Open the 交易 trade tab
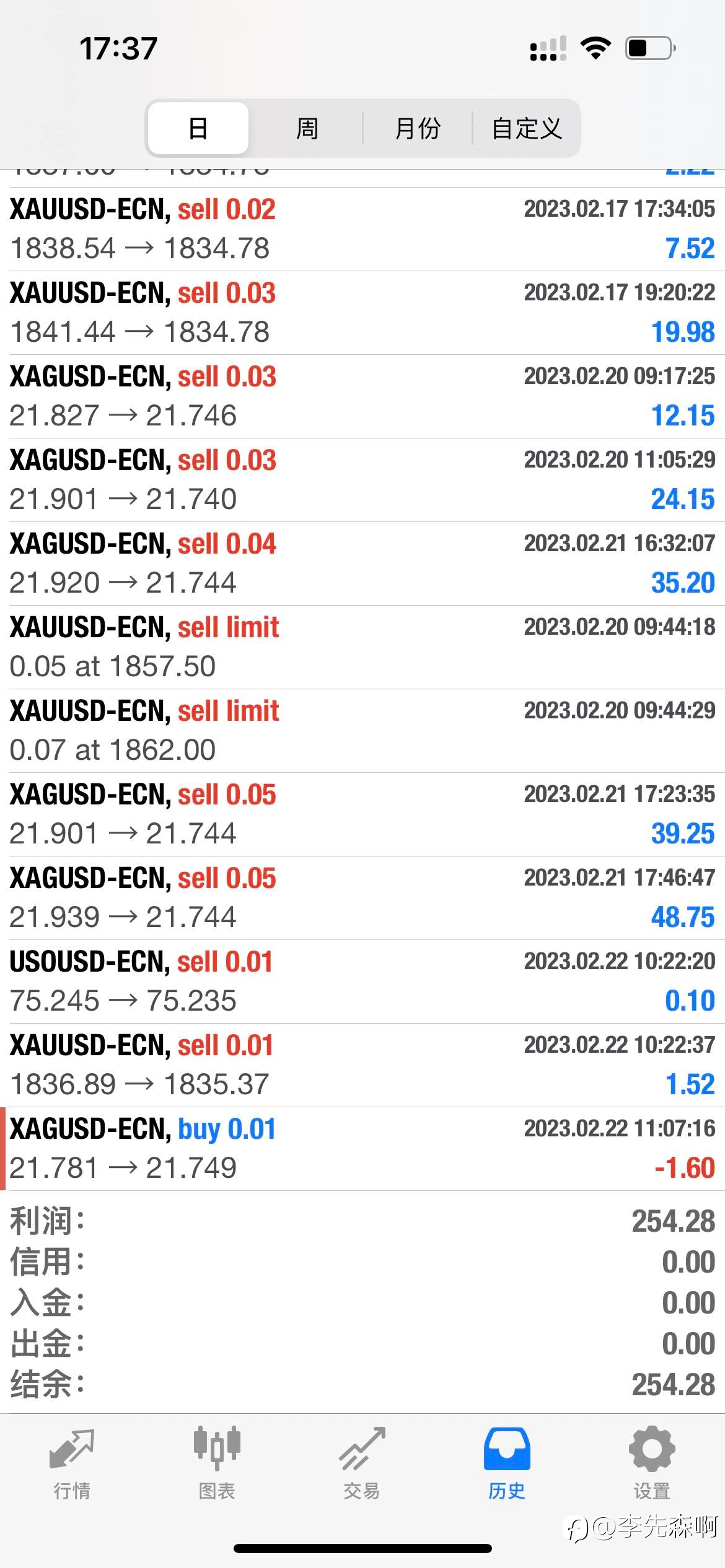This screenshot has height=1568, width=725. coord(362,1464)
